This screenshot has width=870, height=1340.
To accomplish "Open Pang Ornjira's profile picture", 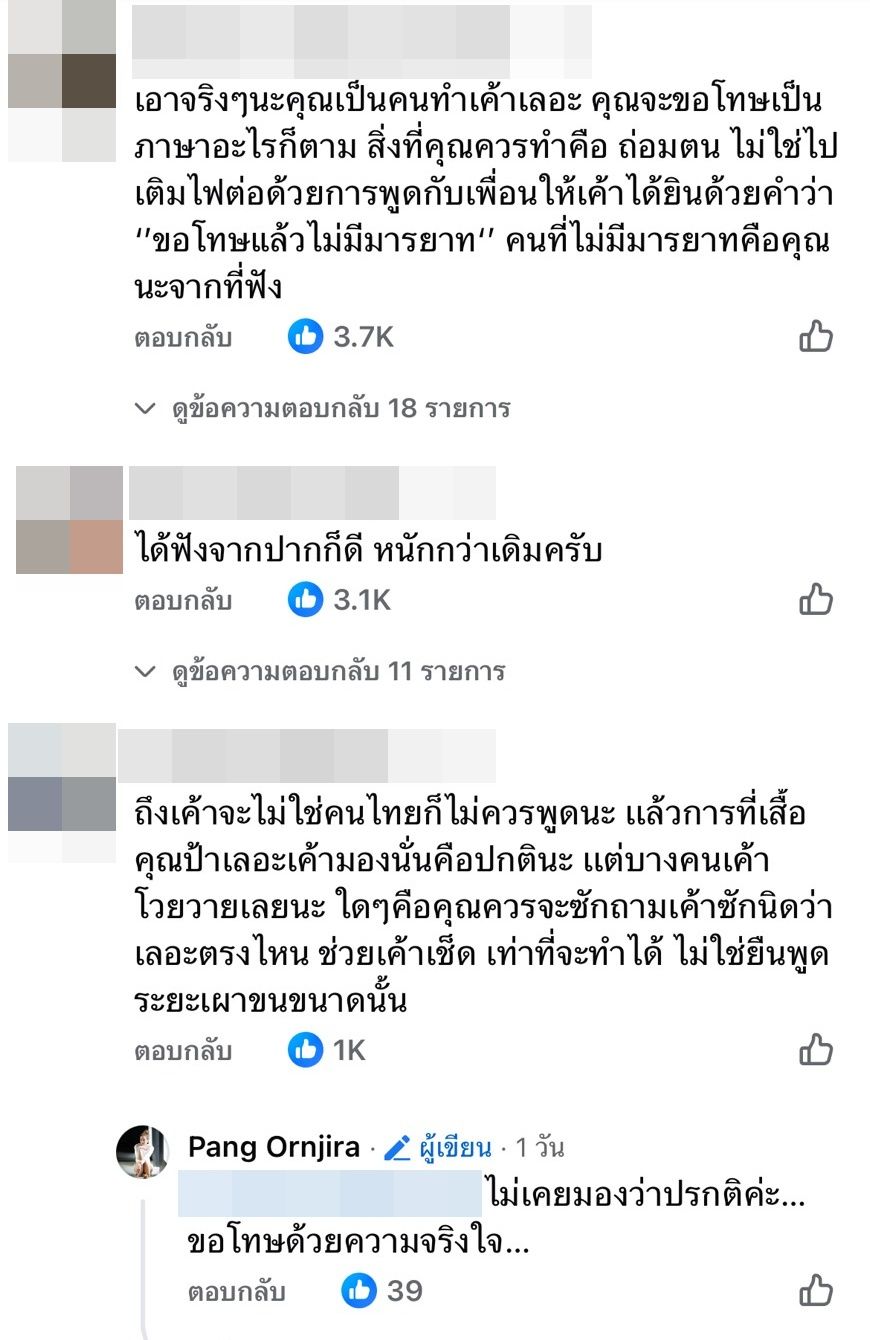I will pyautogui.click(x=143, y=1149).
